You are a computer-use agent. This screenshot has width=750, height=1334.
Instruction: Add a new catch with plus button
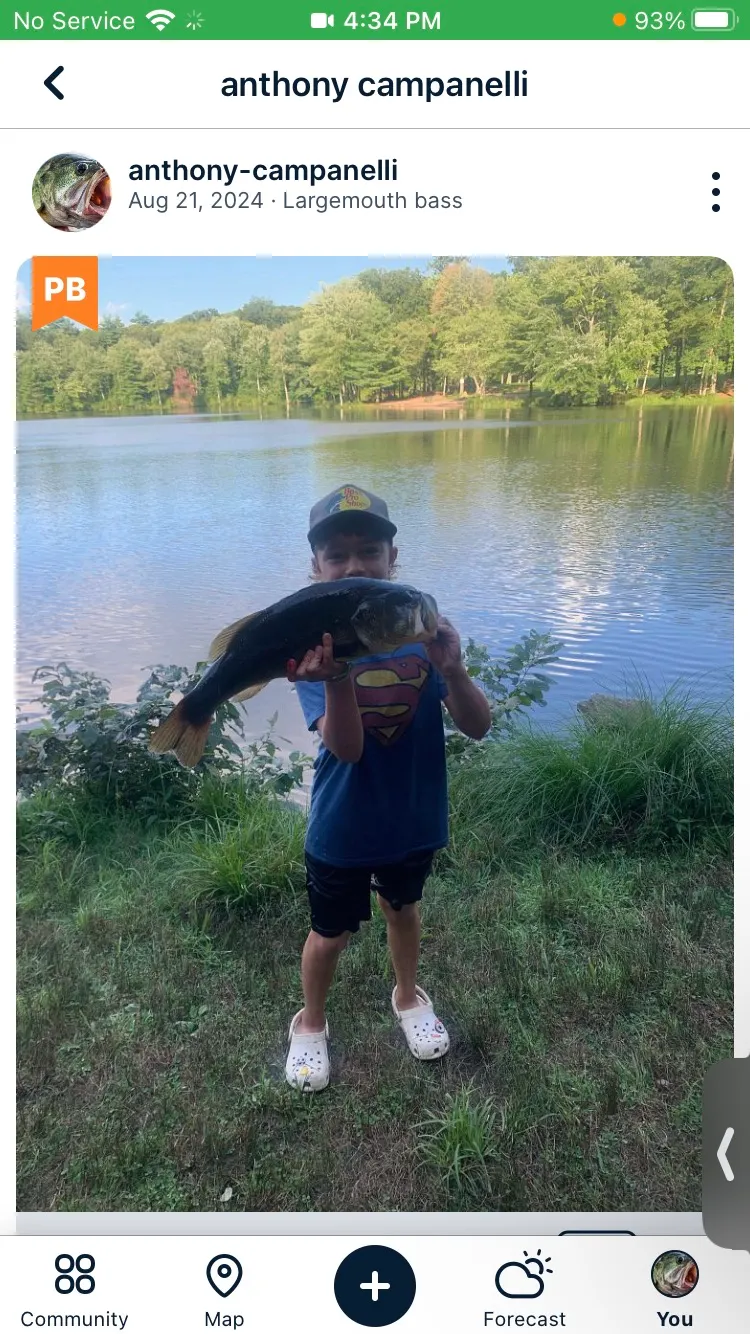[375, 1286]
